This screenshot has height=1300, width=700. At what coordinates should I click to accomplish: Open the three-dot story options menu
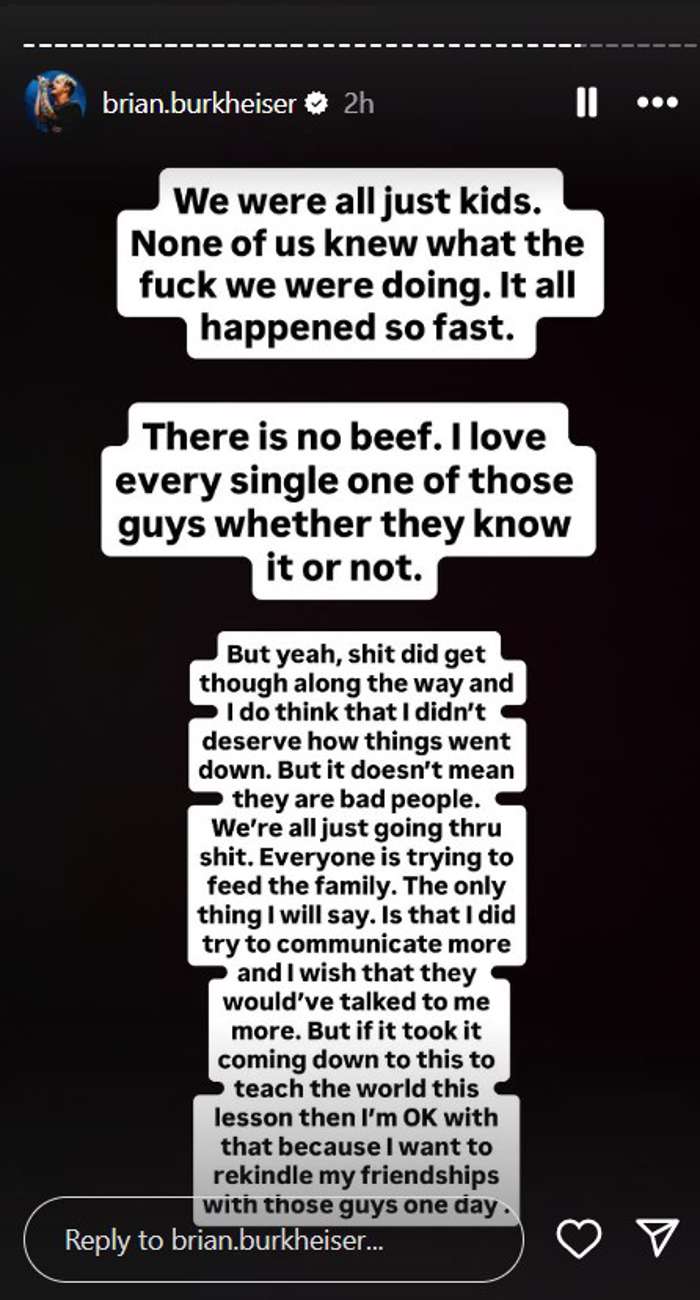[x=657, y=102]
